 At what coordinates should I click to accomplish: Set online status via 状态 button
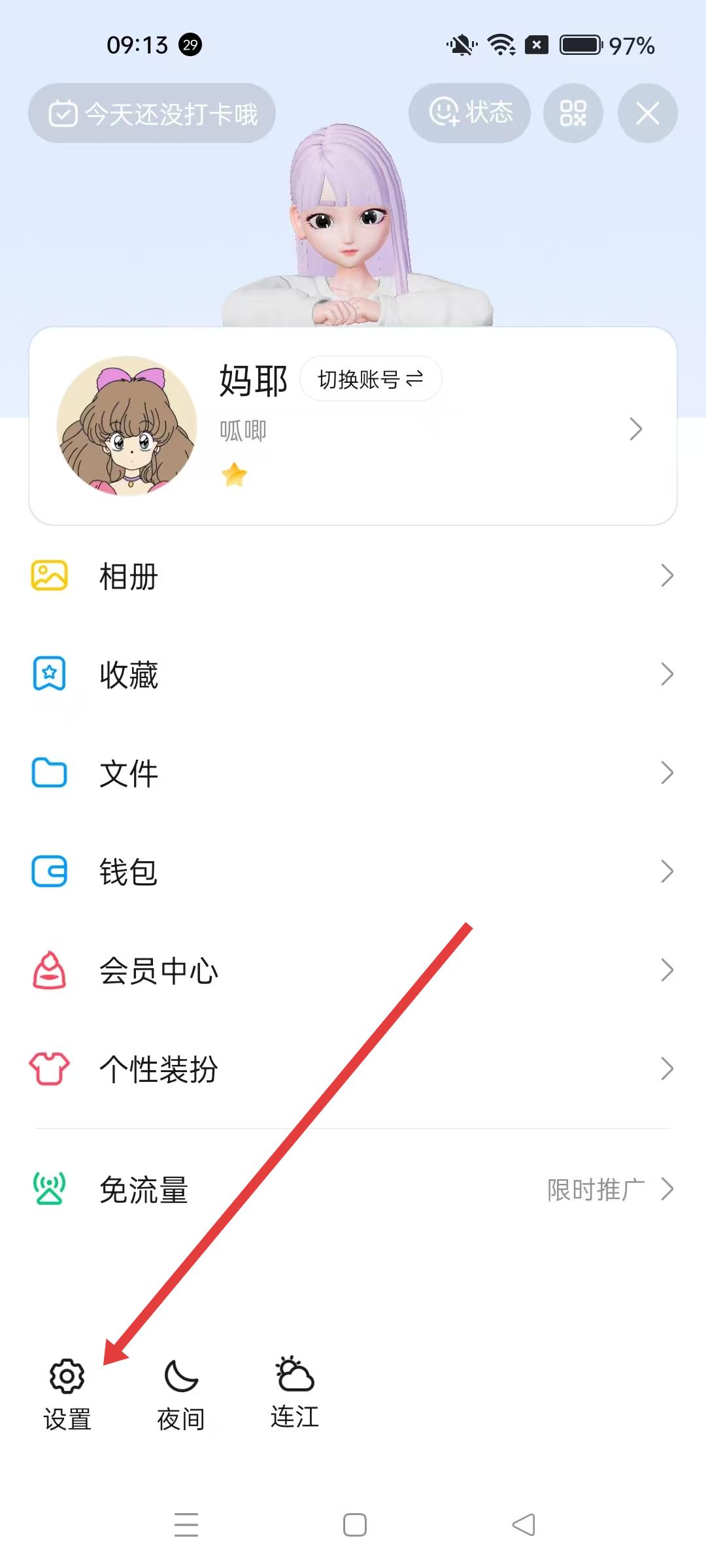point(469,113)
